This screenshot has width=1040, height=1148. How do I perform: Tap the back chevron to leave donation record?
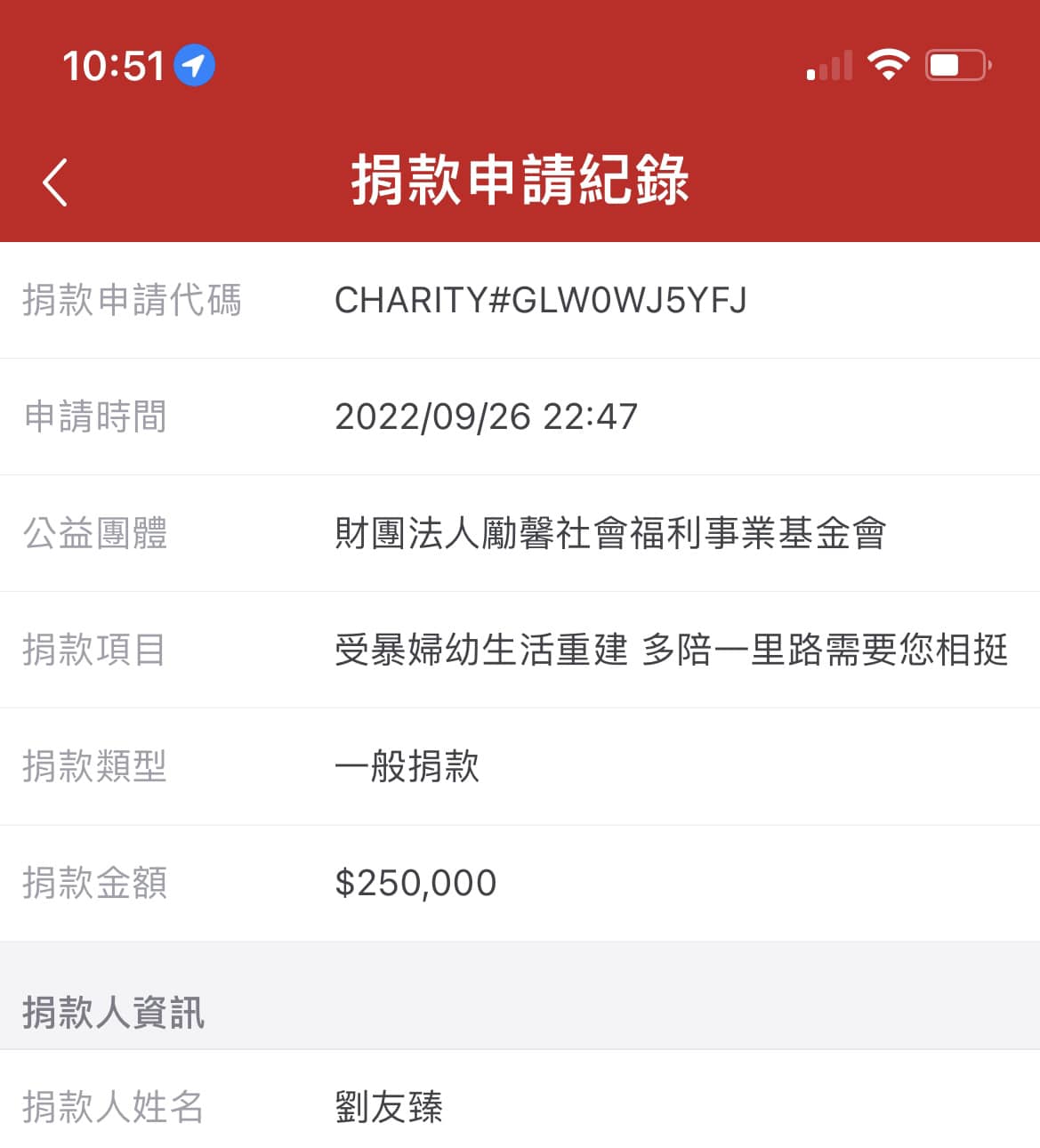tap(55, 181)
